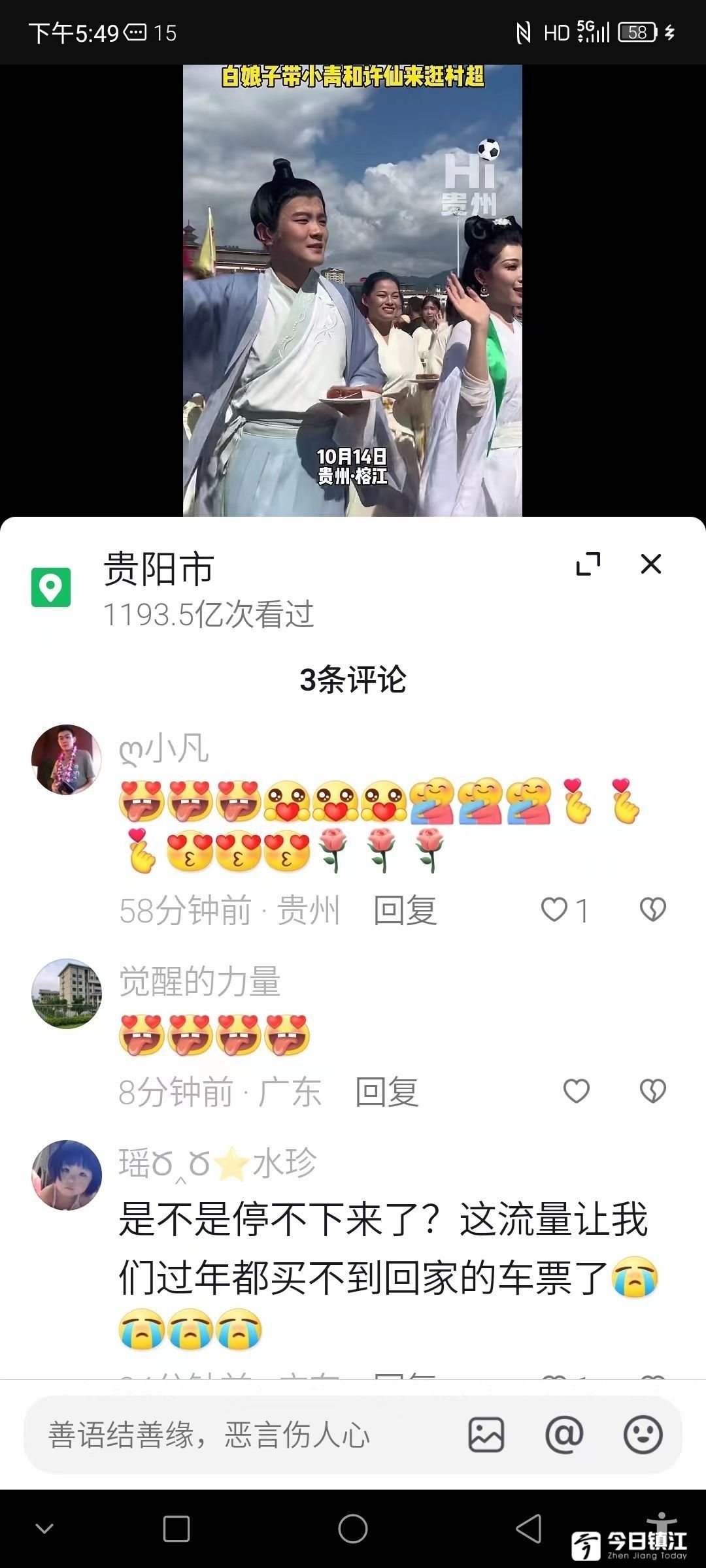Open ღ小凡's profile avatar
Screen dimensions: 706x1568
67,760
